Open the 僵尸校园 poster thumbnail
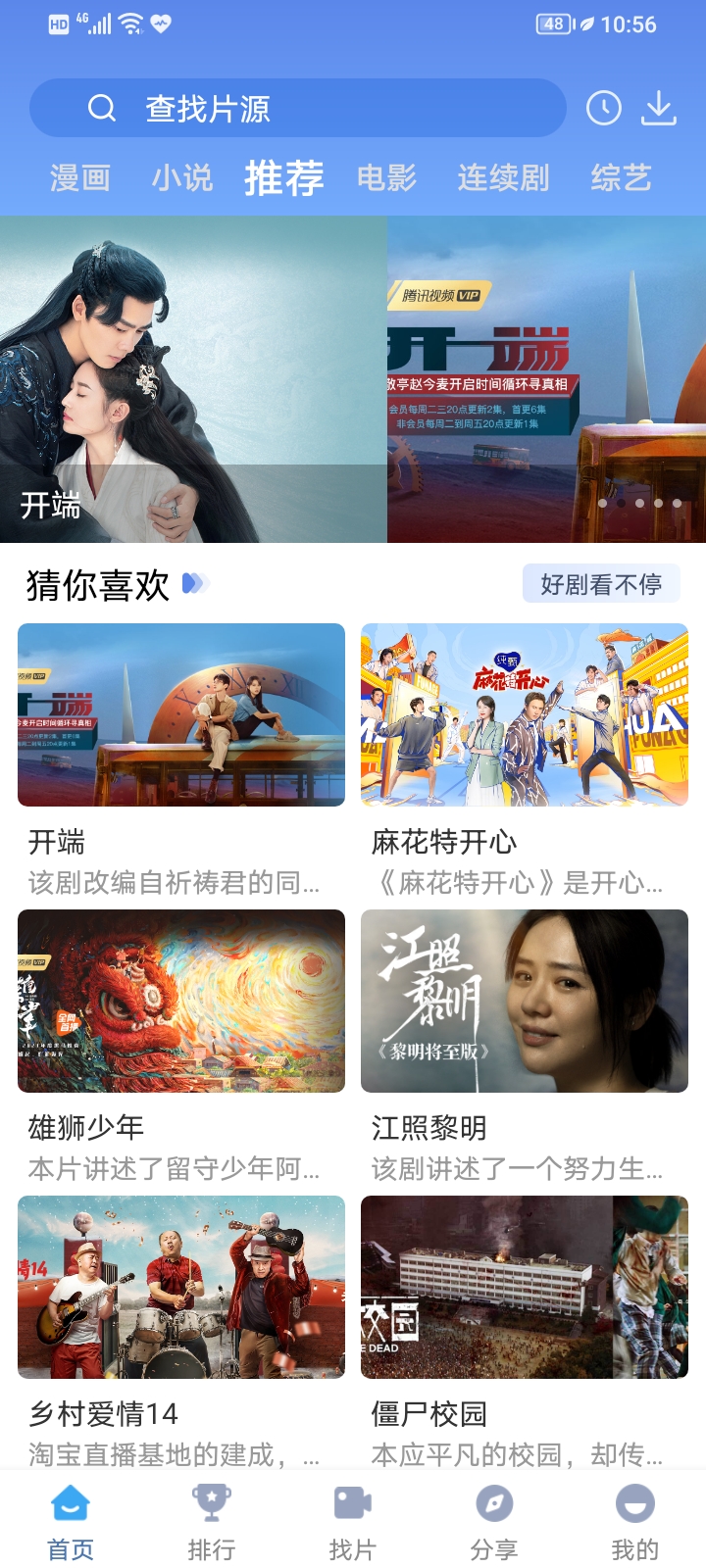Image resolution: width=706 pixels, height=1568 pixels. (x=524, y=1287)
